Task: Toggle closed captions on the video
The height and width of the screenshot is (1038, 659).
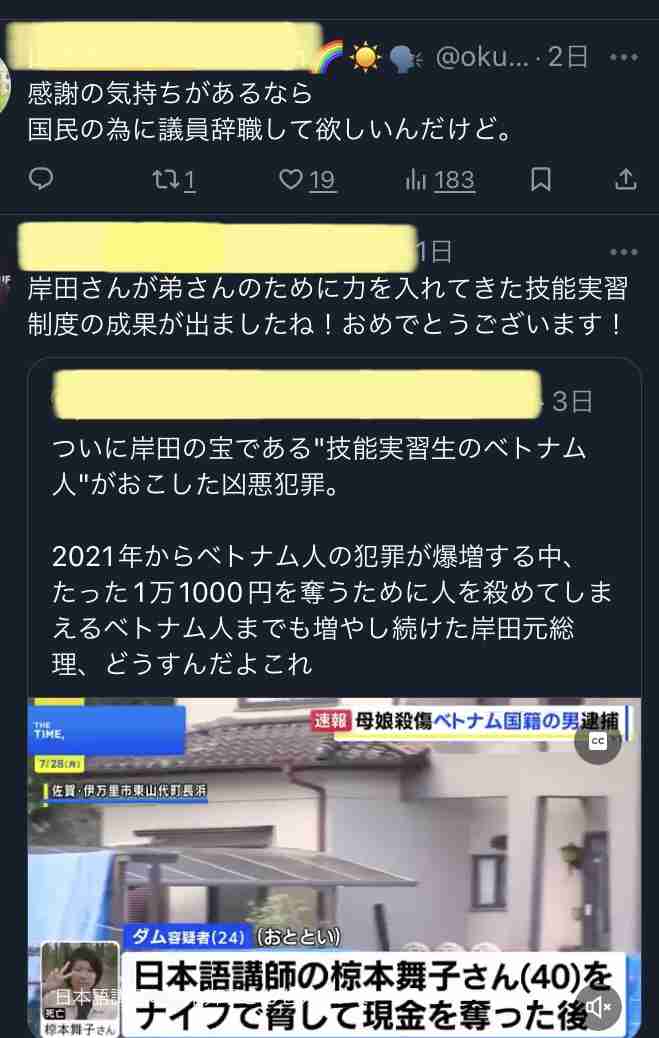Action: (x=598, y=741)
